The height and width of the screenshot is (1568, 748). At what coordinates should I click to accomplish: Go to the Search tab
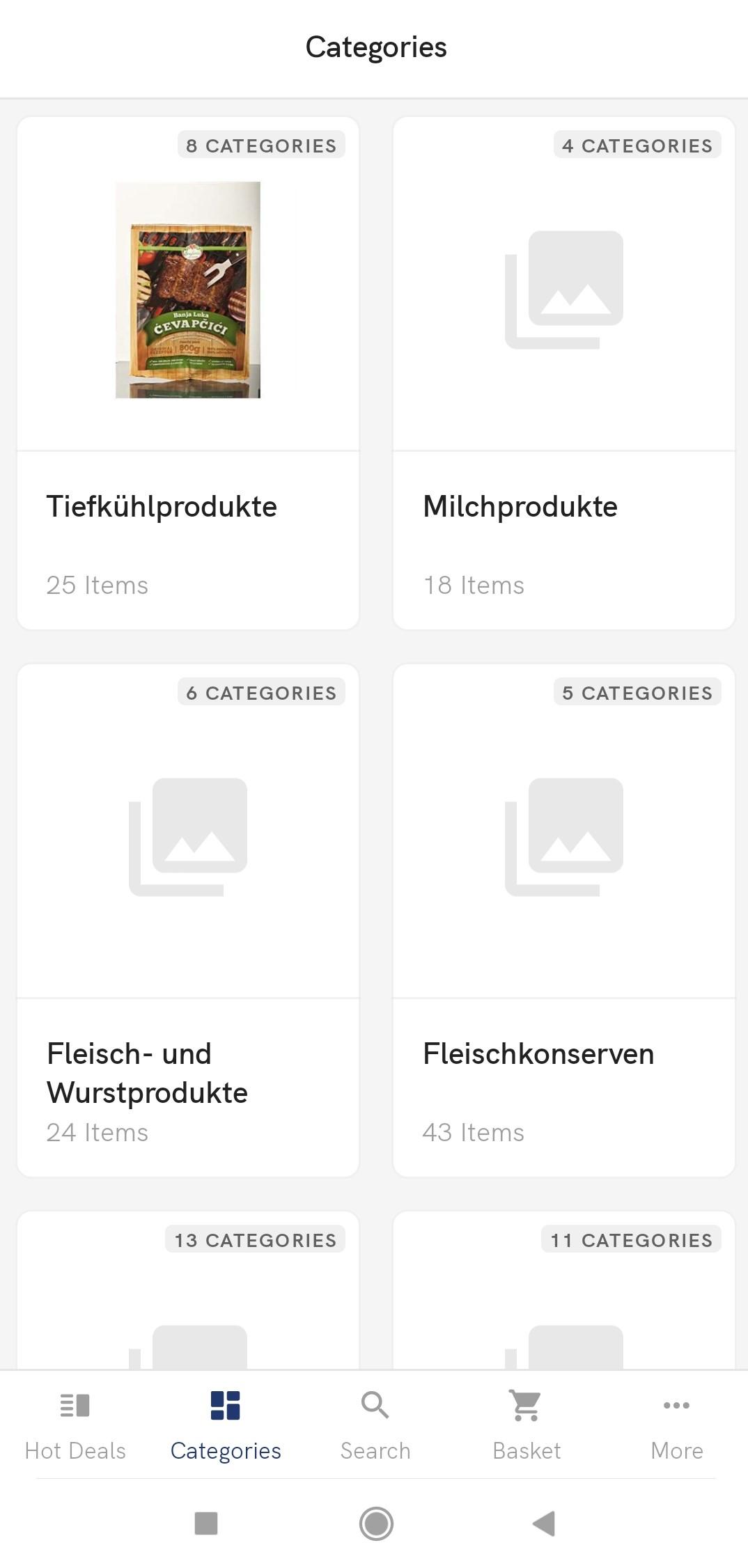click(375, 1425)
